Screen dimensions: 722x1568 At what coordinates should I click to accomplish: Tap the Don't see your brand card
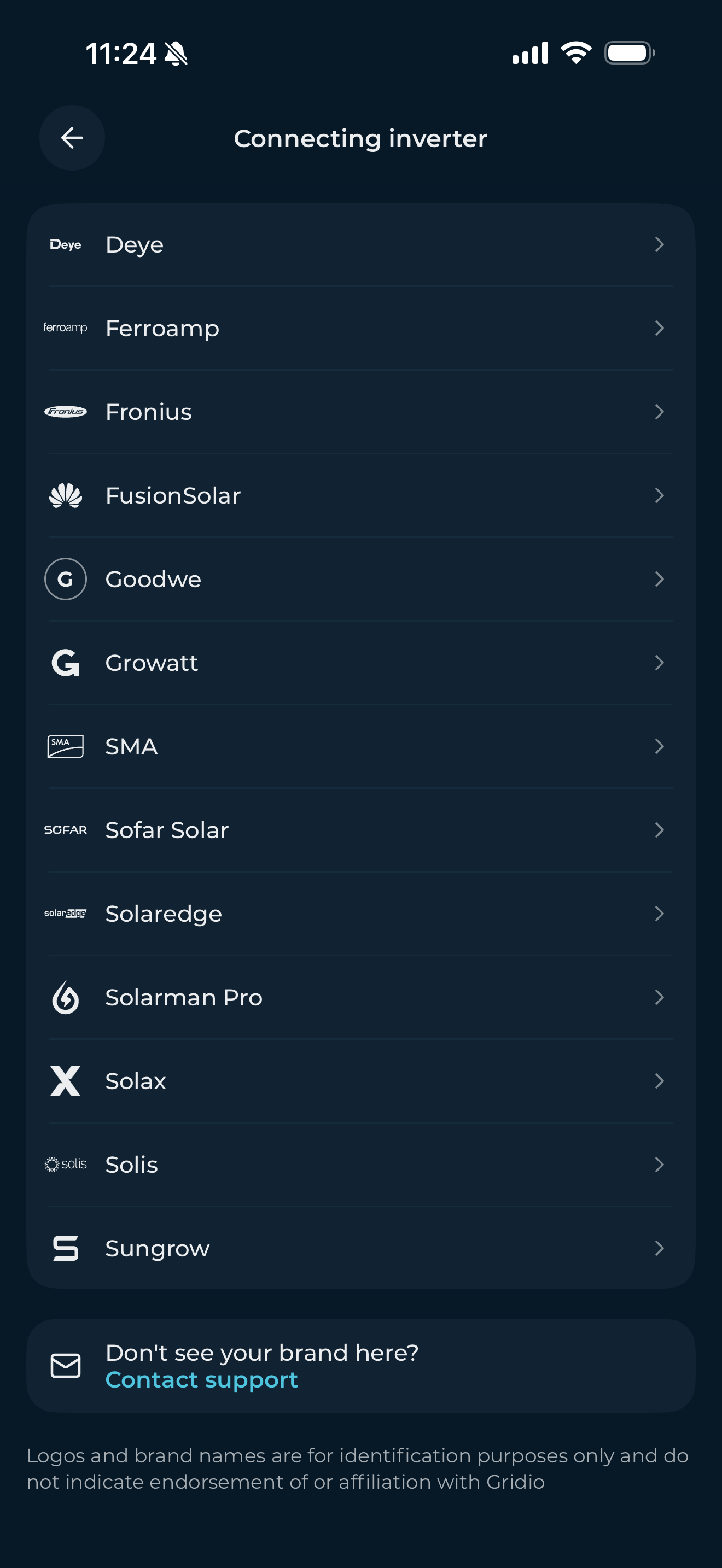[361, 1365]
